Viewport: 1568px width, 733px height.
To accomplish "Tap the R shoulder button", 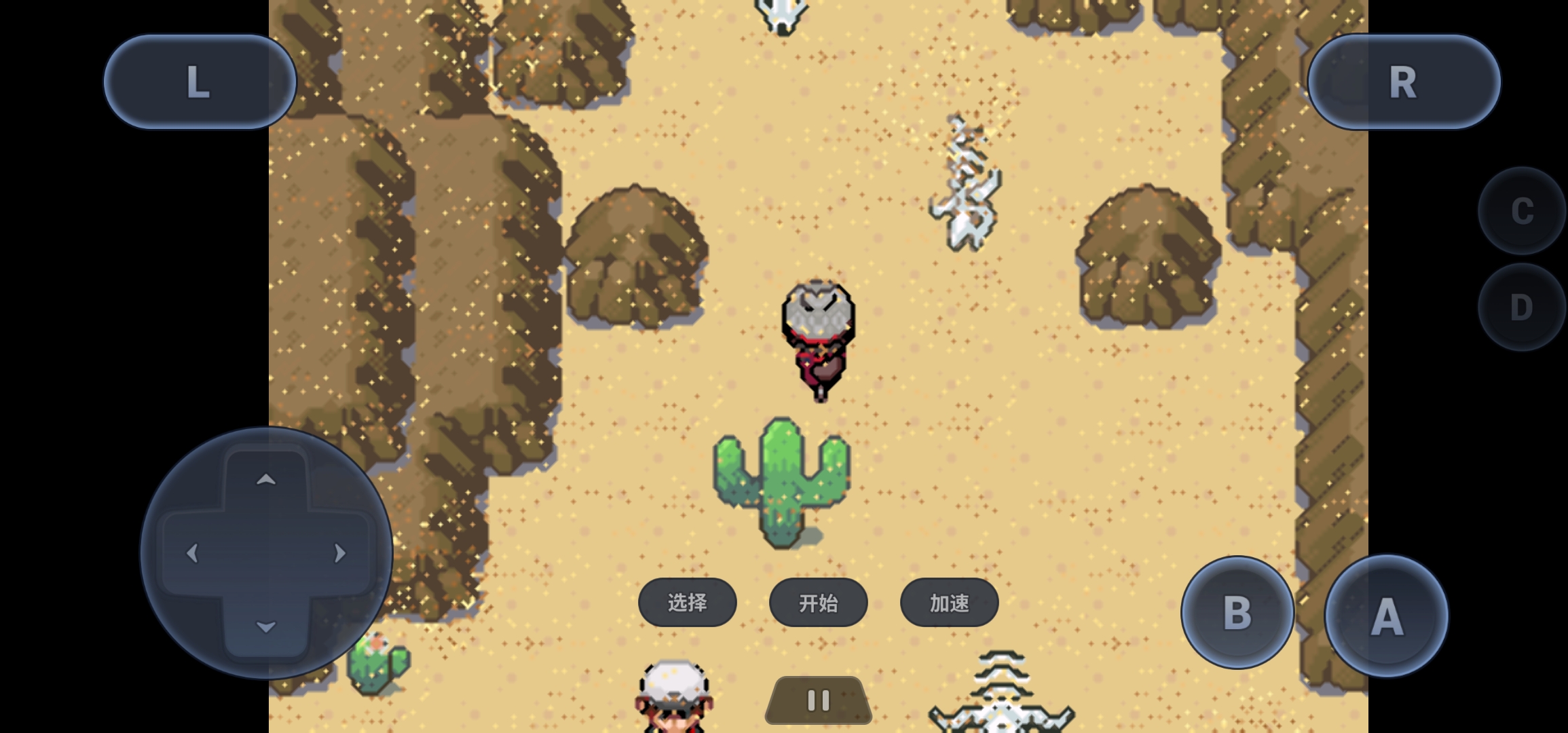I will pyautogui.click(x=1403, y=82).
